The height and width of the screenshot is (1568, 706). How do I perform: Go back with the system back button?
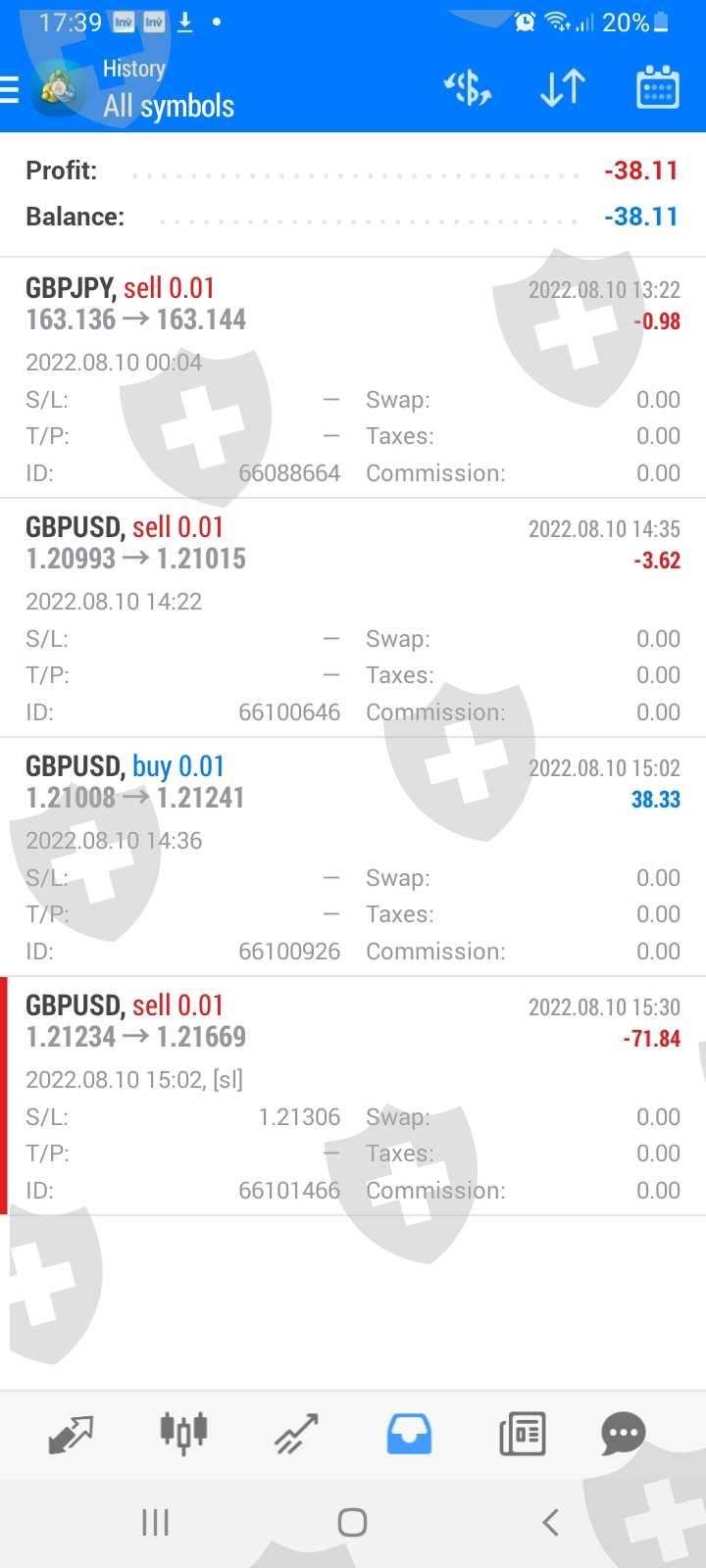(550, 1522)
